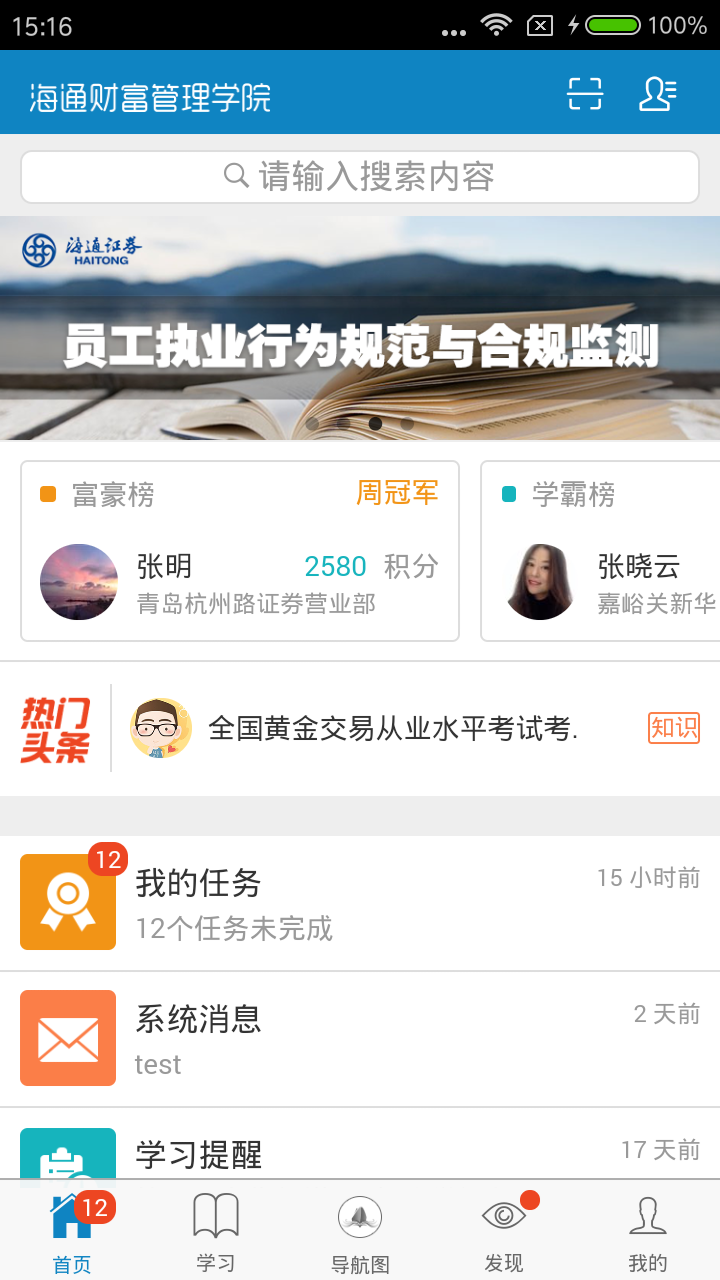Tap the search field 请输入搜索内容
The height and width of the screenshot is (1280, 720).
(360, 176)
